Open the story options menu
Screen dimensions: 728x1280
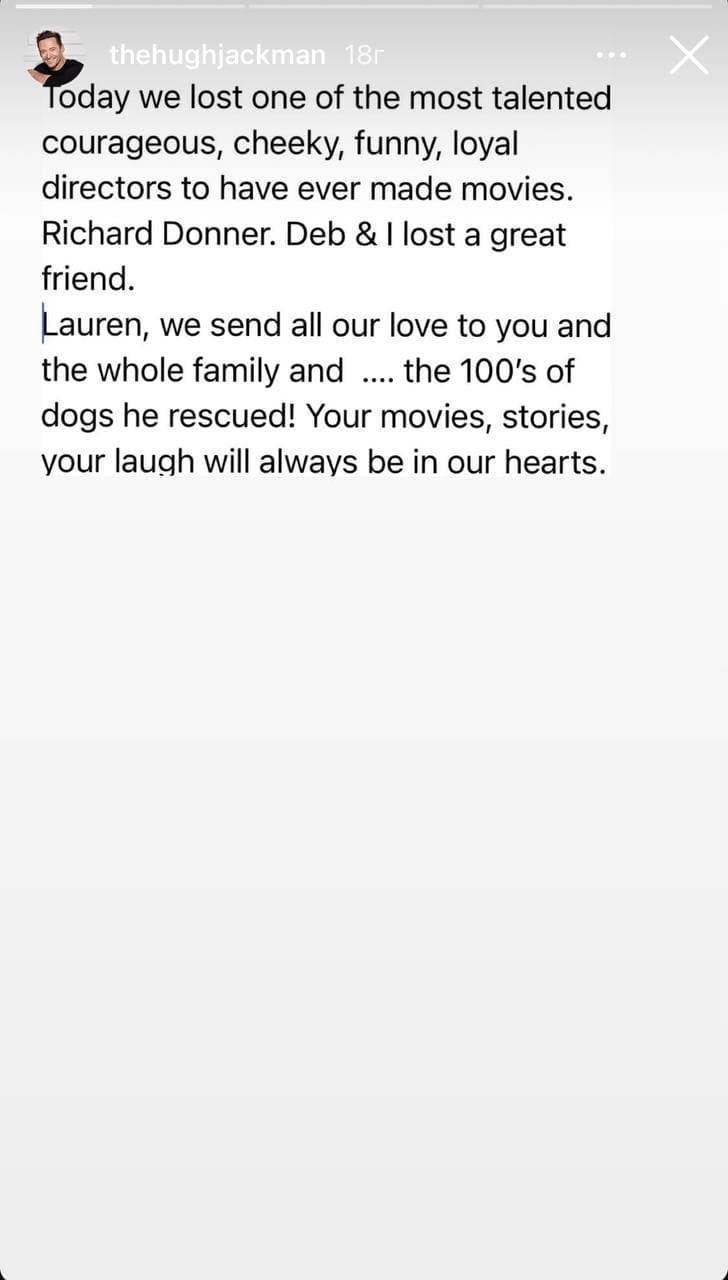[609, 55]
